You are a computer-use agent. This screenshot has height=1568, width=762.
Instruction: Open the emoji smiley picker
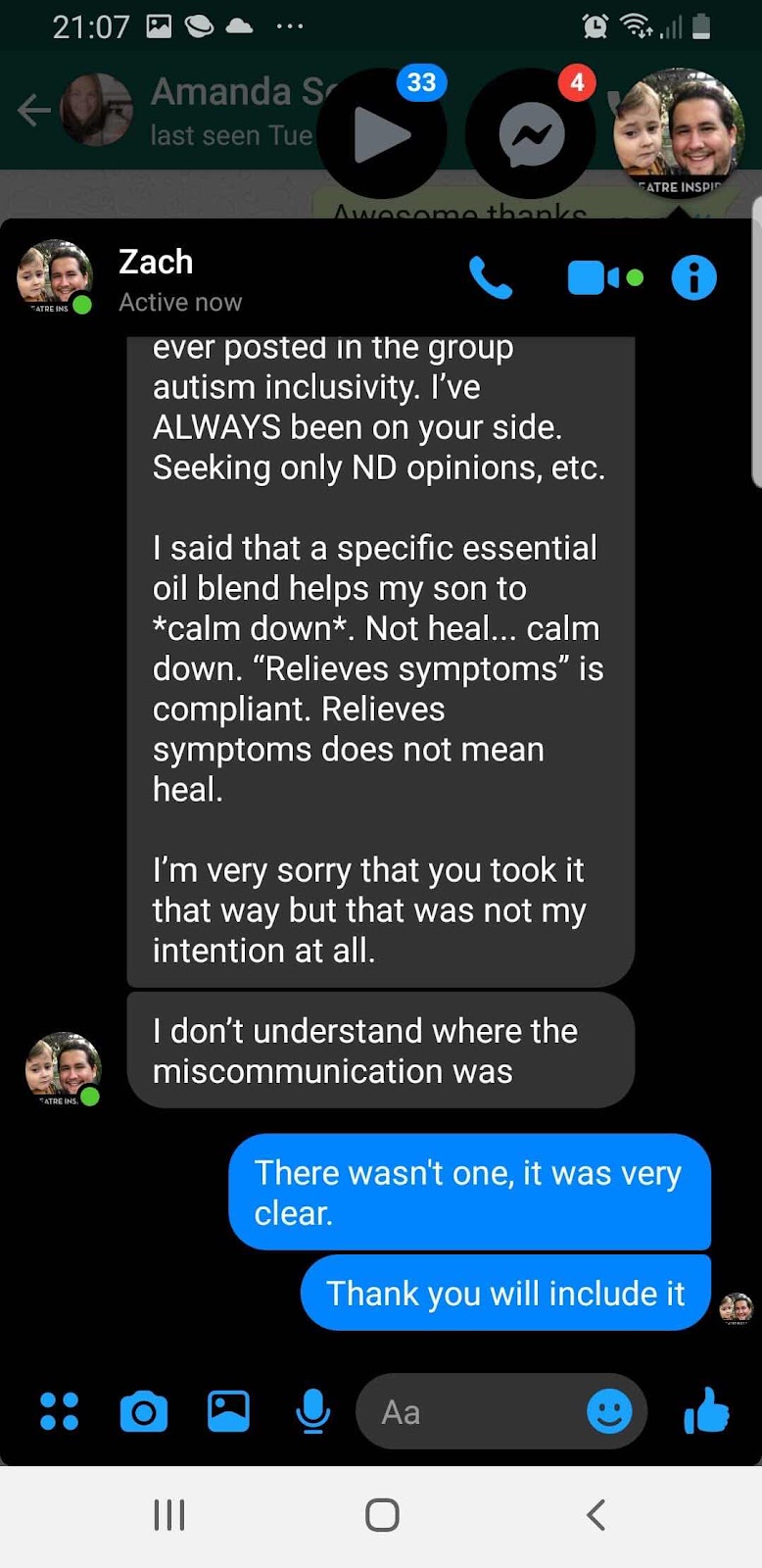click(x=609, y=1412)
